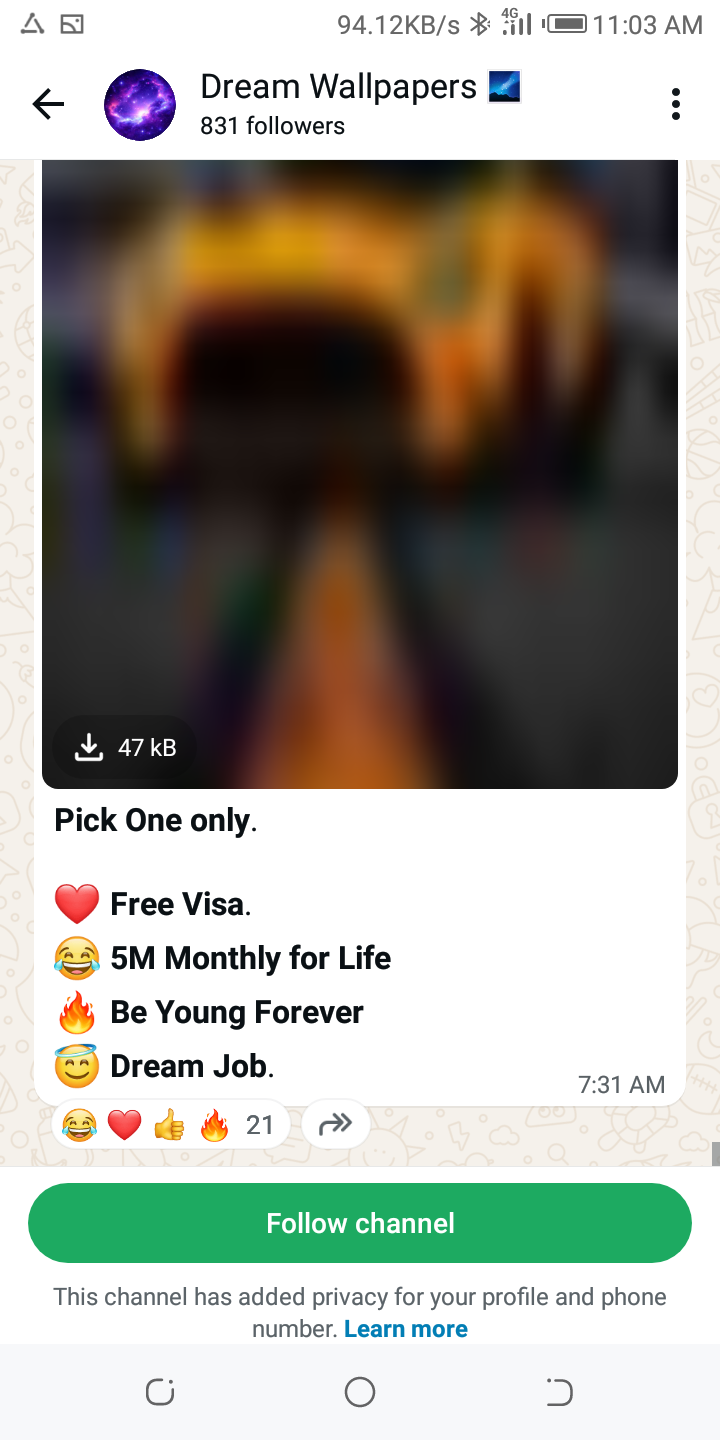Follow the Dream Wallpapers channel

pyautogui.click(x=360, y=1223)
